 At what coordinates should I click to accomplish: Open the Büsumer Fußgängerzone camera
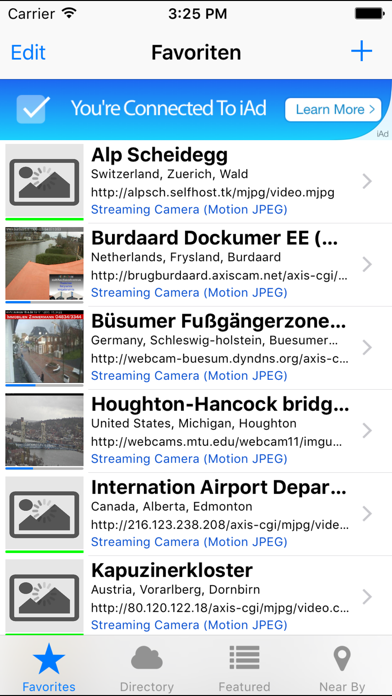(196, 348)
